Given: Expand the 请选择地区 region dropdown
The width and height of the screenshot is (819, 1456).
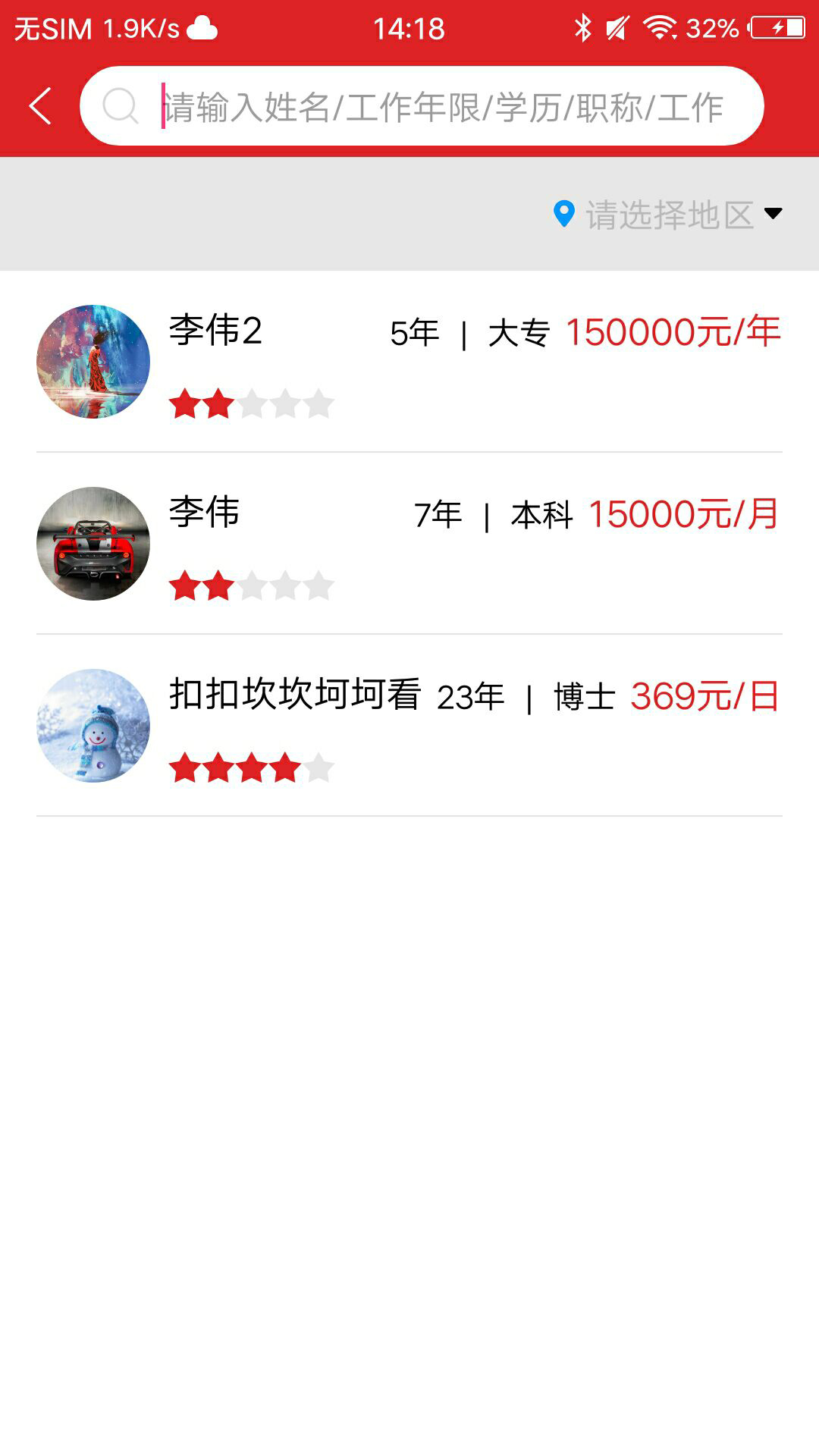Looking at the screenshot, I should point(667,215).
